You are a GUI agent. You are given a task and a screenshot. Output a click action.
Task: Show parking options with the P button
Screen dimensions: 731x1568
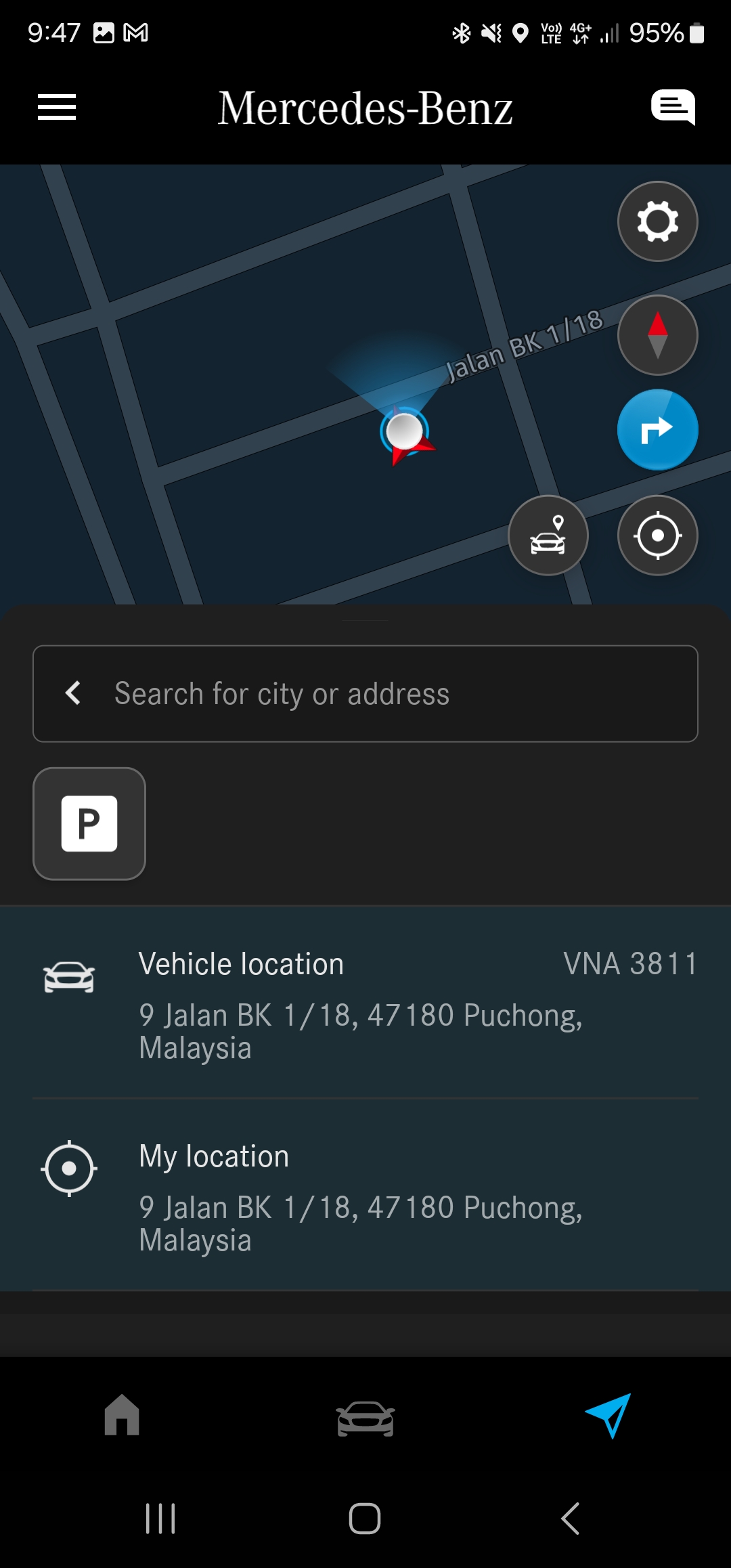coord(89,823)
